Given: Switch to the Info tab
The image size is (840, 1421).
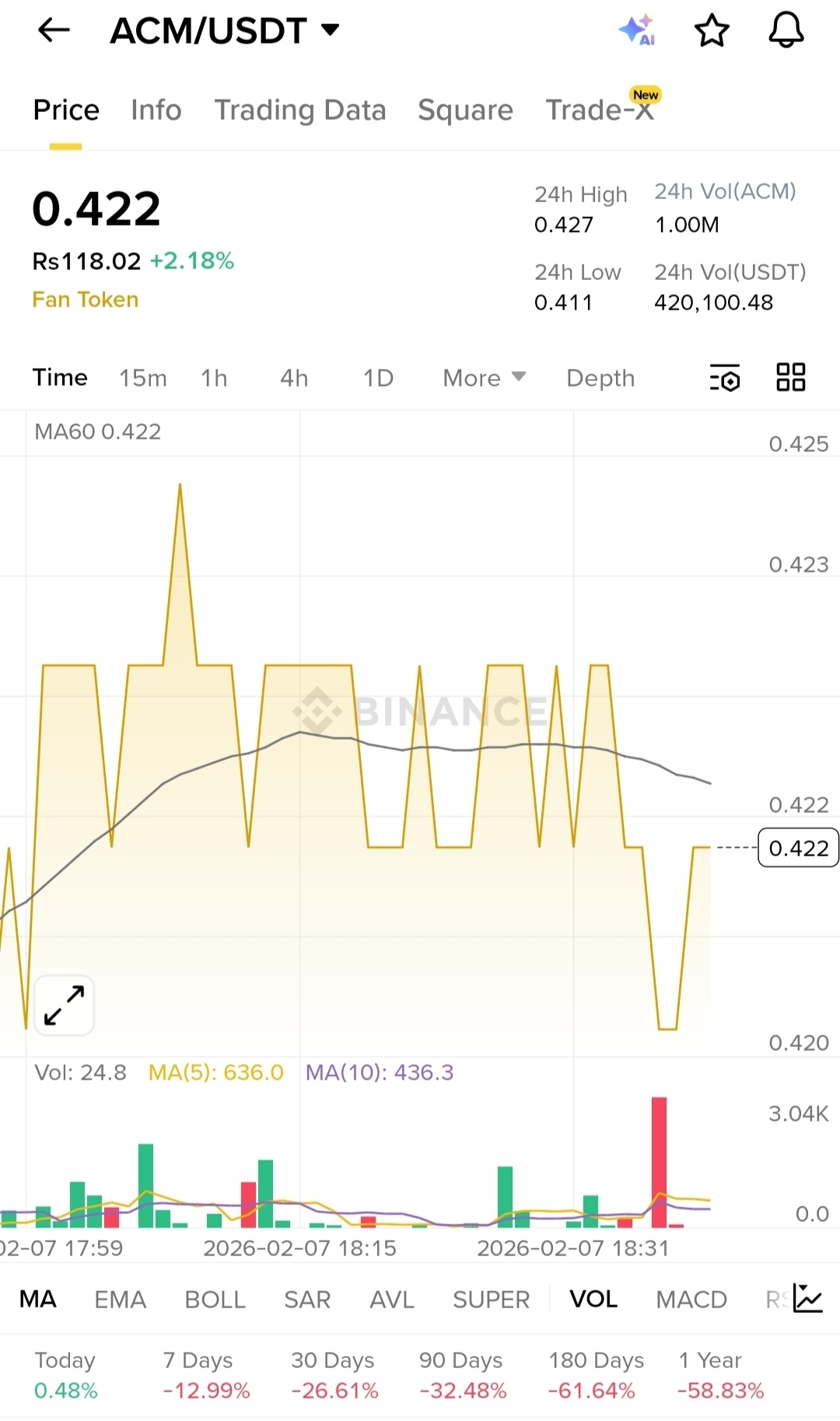Looking at the screenshot, I should [x=156, y=110].
